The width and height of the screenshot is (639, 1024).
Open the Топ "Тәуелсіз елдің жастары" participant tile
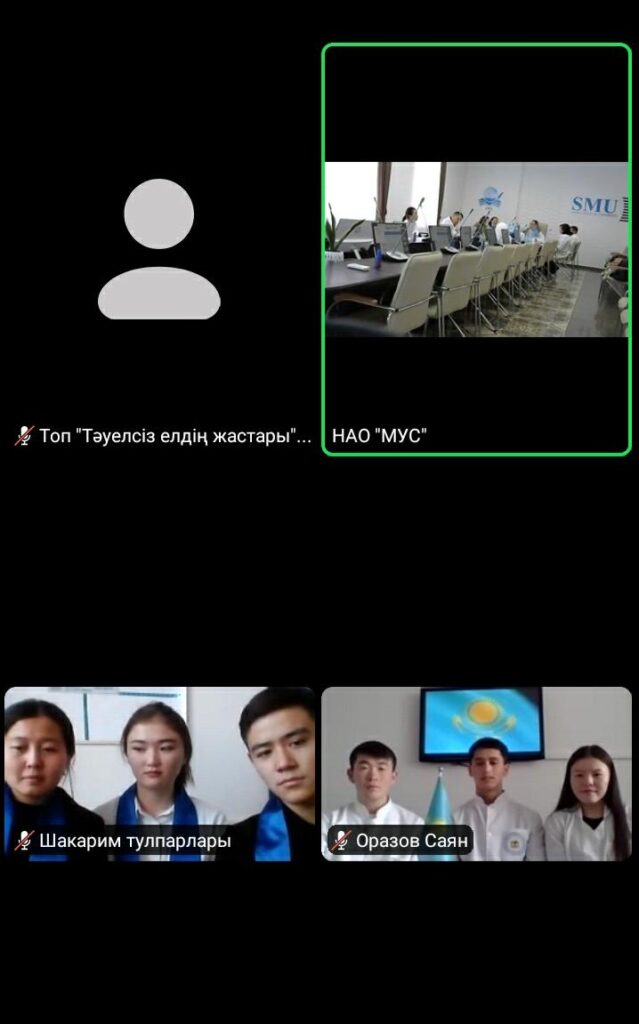tap(159, 250)
